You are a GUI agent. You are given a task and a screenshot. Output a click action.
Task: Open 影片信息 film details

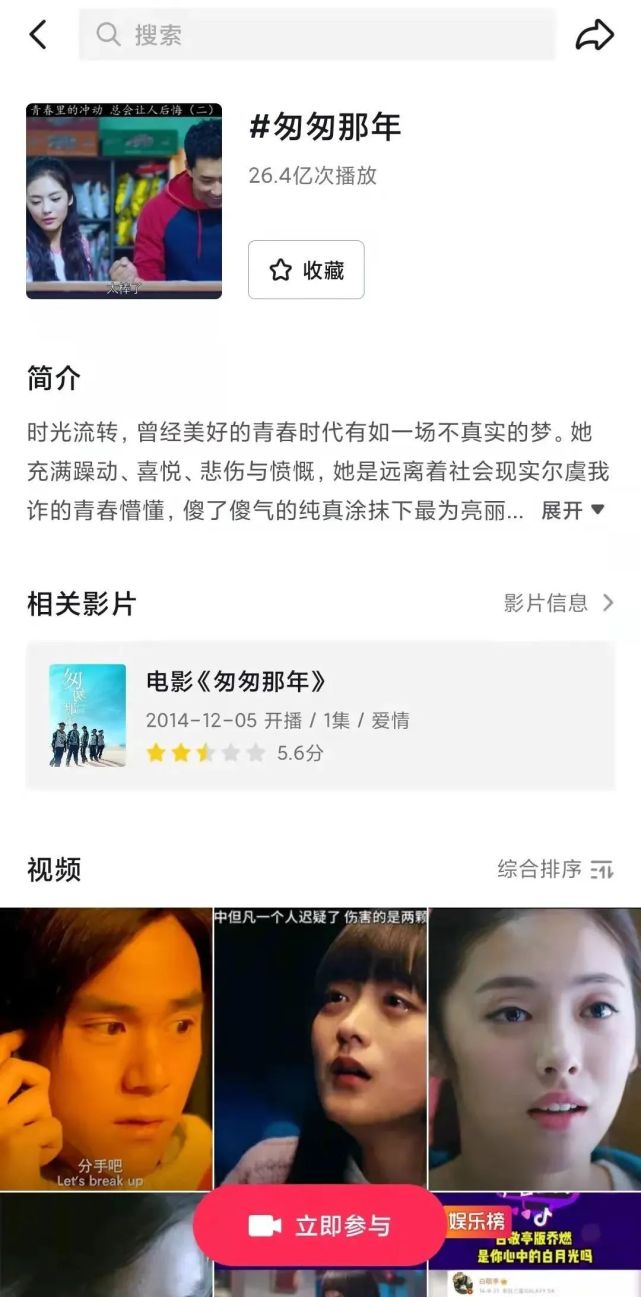[x=558, y=602]
